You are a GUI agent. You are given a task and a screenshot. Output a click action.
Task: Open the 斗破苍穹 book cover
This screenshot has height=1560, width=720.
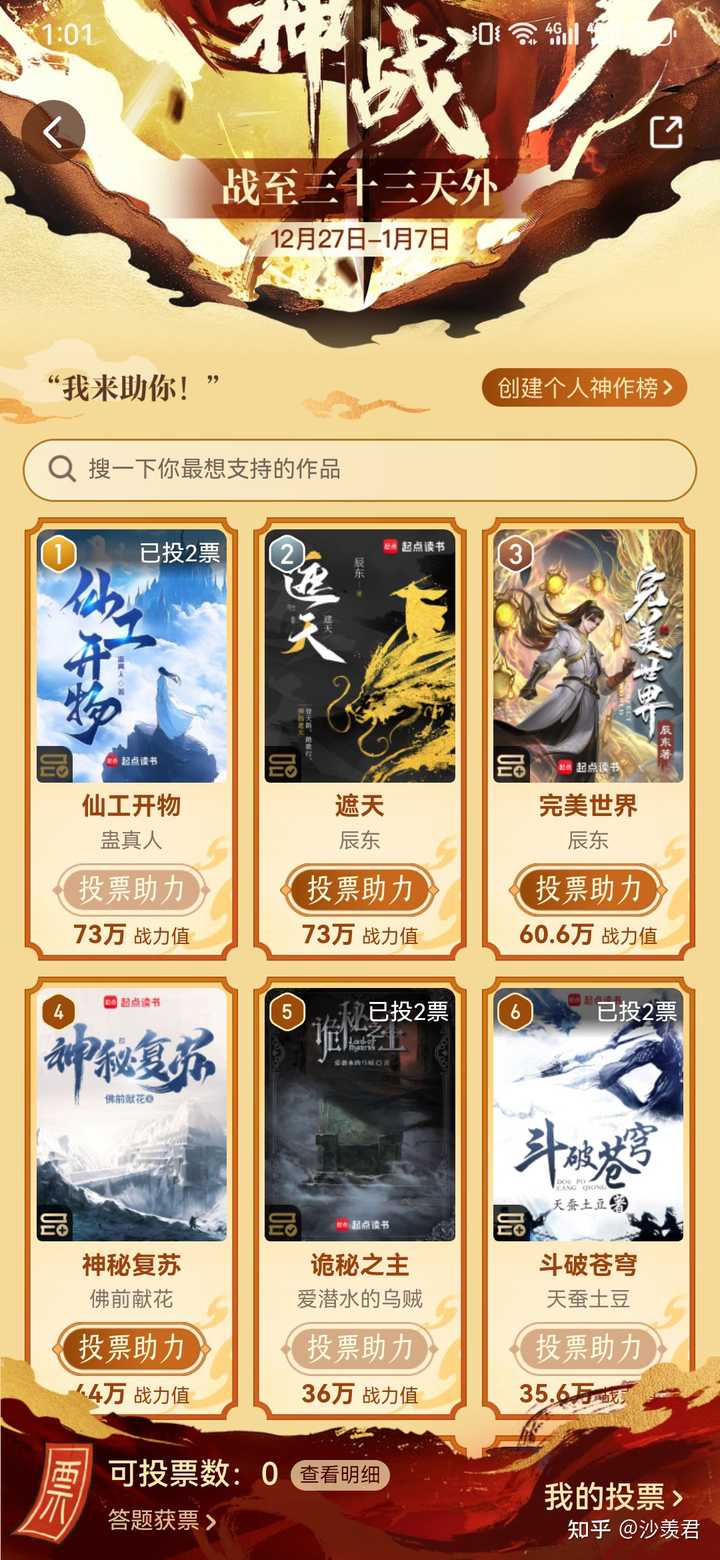(588, 1114)
